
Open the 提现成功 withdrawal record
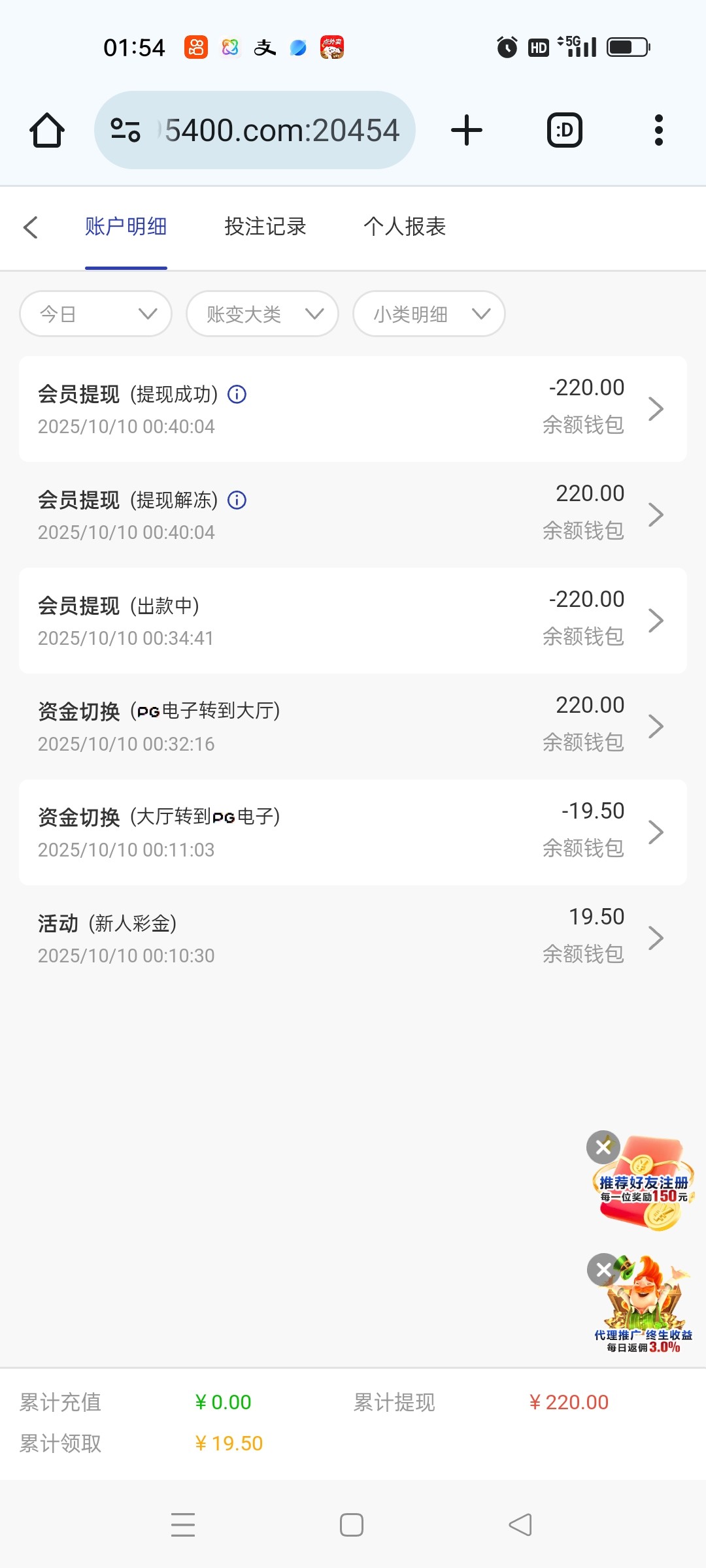pyautogui.click(x=353, y=409)
